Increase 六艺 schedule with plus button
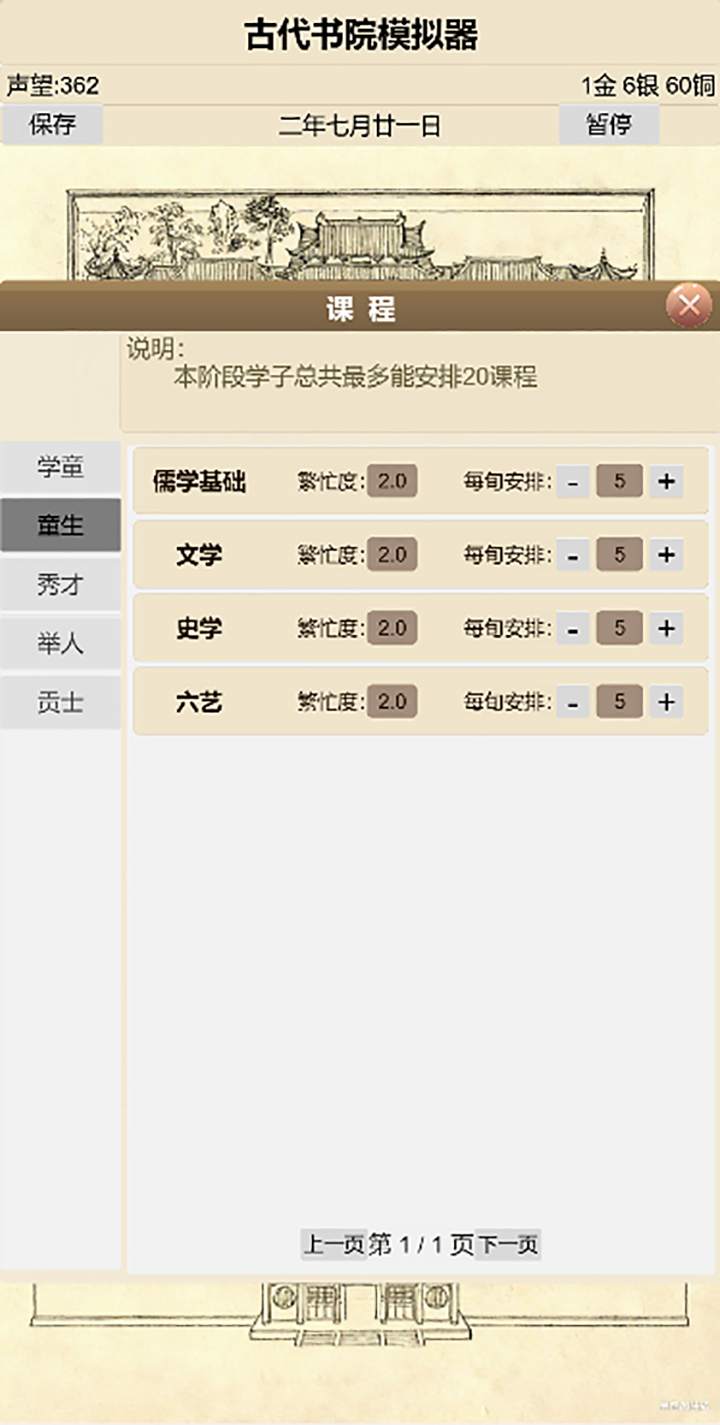The width and height of the screenshot is (720, 1425). point(667,701)
